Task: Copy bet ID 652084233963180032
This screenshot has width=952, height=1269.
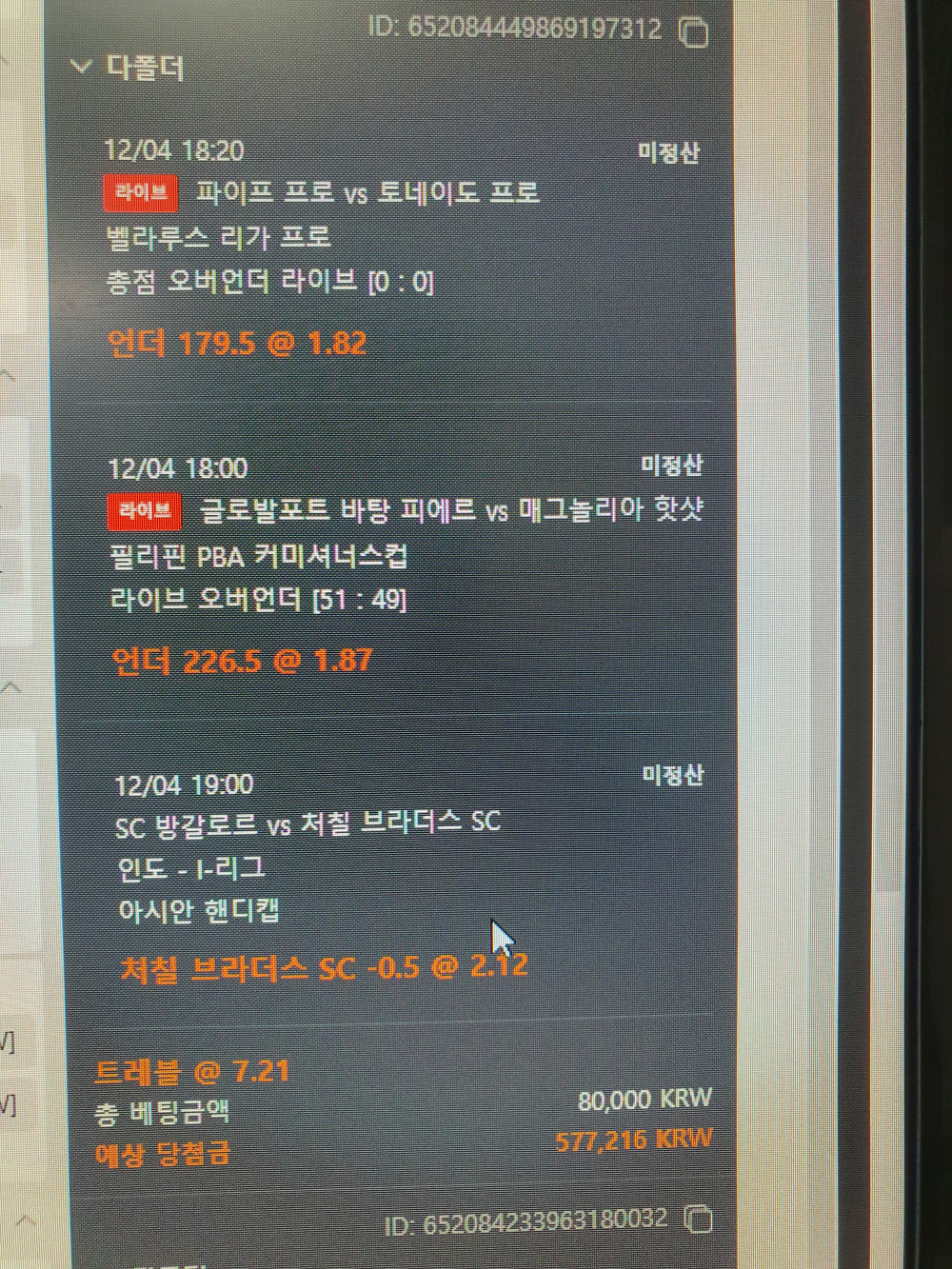Action: click(700, 1220)
